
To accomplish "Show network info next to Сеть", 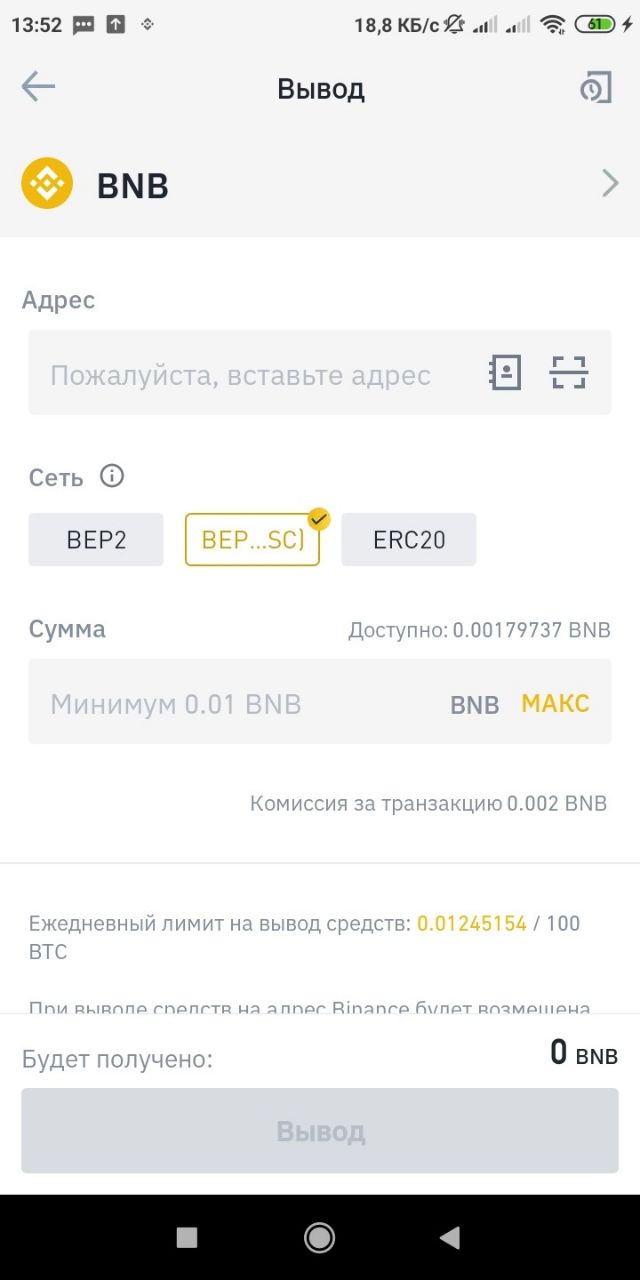I will click(112, 476).
